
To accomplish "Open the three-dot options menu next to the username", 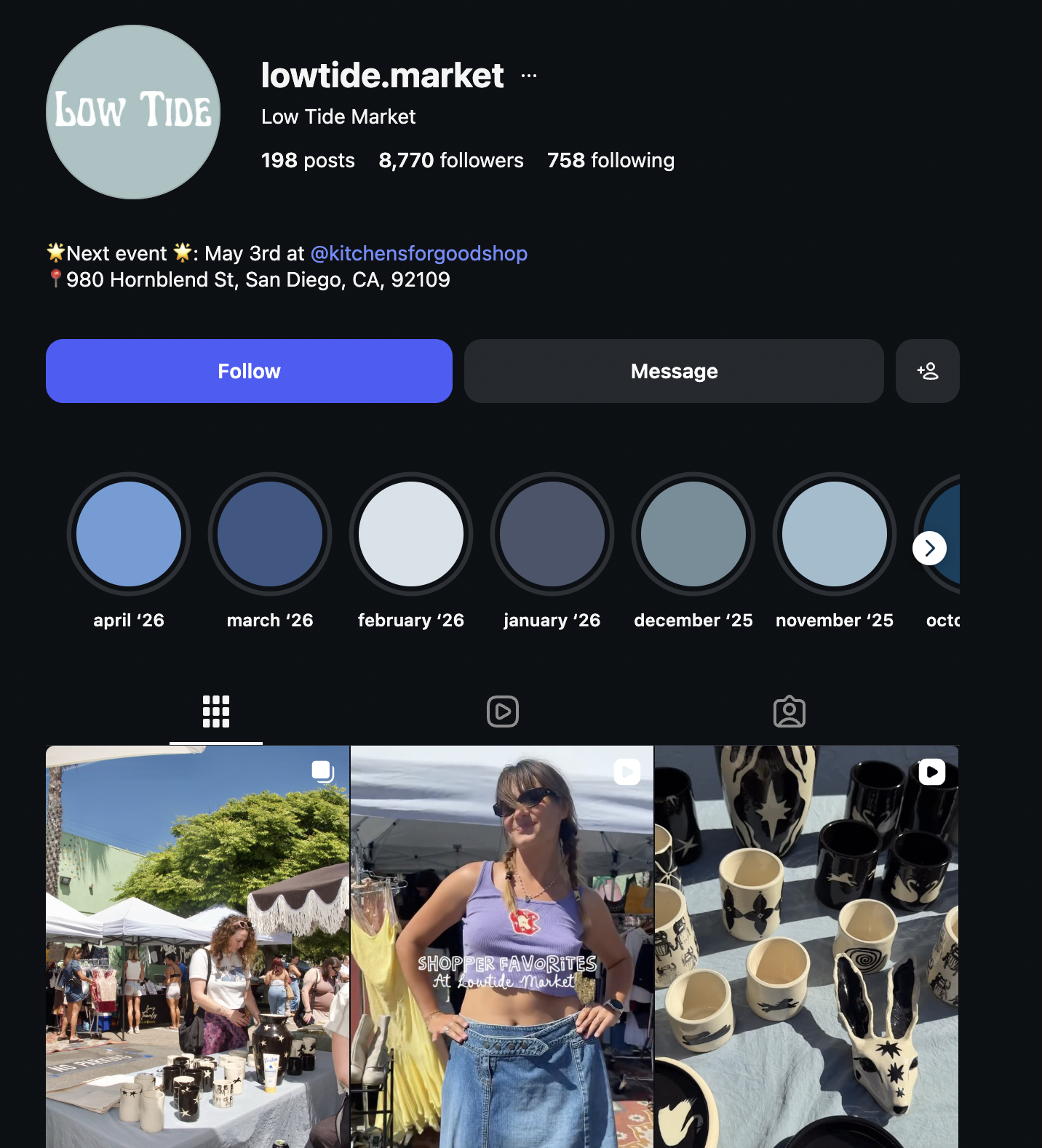I will click(530, 75).
